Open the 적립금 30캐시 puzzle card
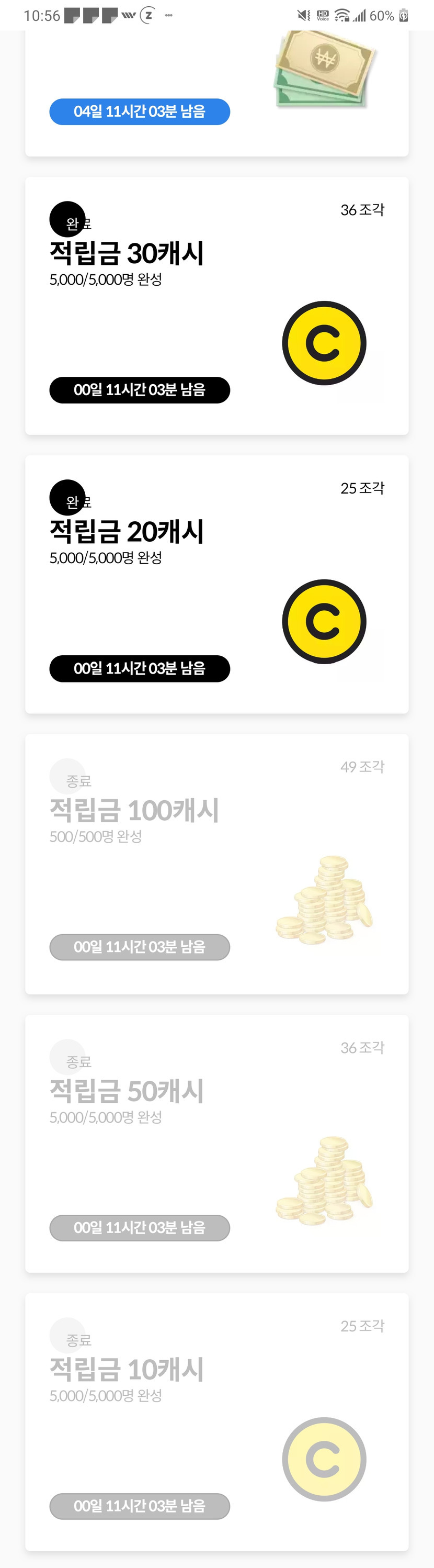The height and width of the screenshot is (1568, 434). [x=216, y=306]
